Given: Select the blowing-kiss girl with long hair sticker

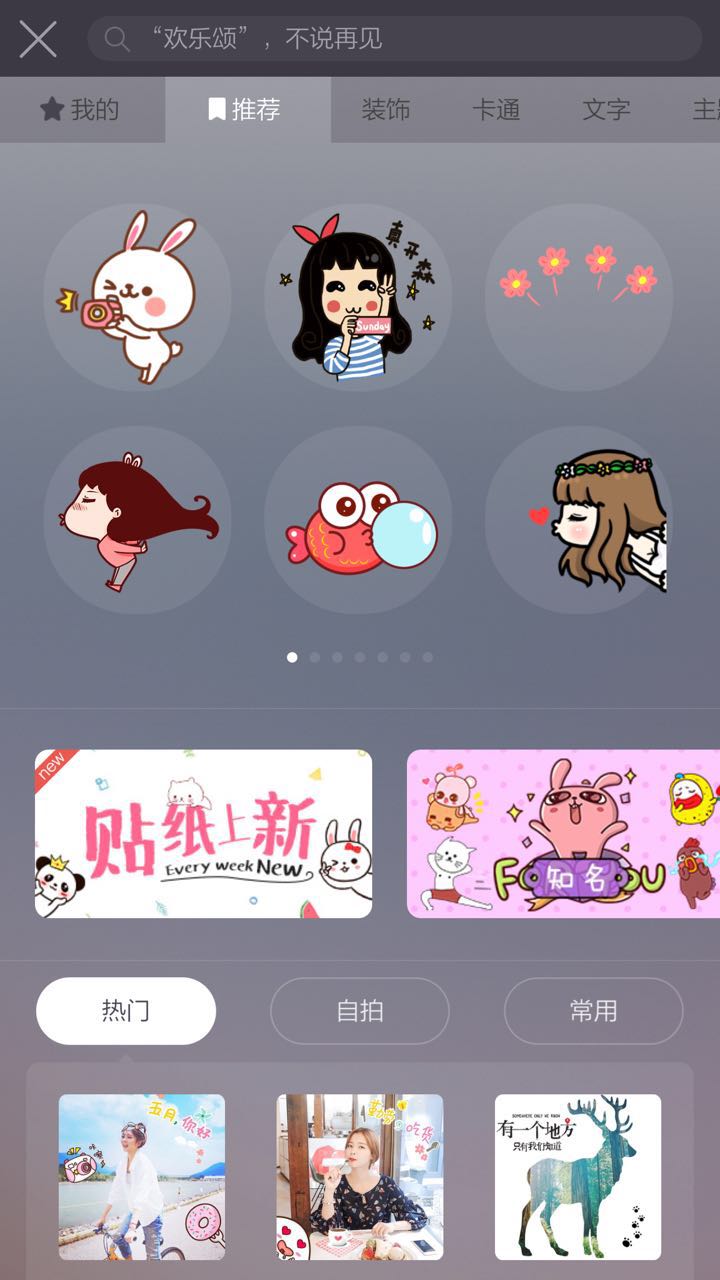Looking at the screenshot, I should [138, 519].
